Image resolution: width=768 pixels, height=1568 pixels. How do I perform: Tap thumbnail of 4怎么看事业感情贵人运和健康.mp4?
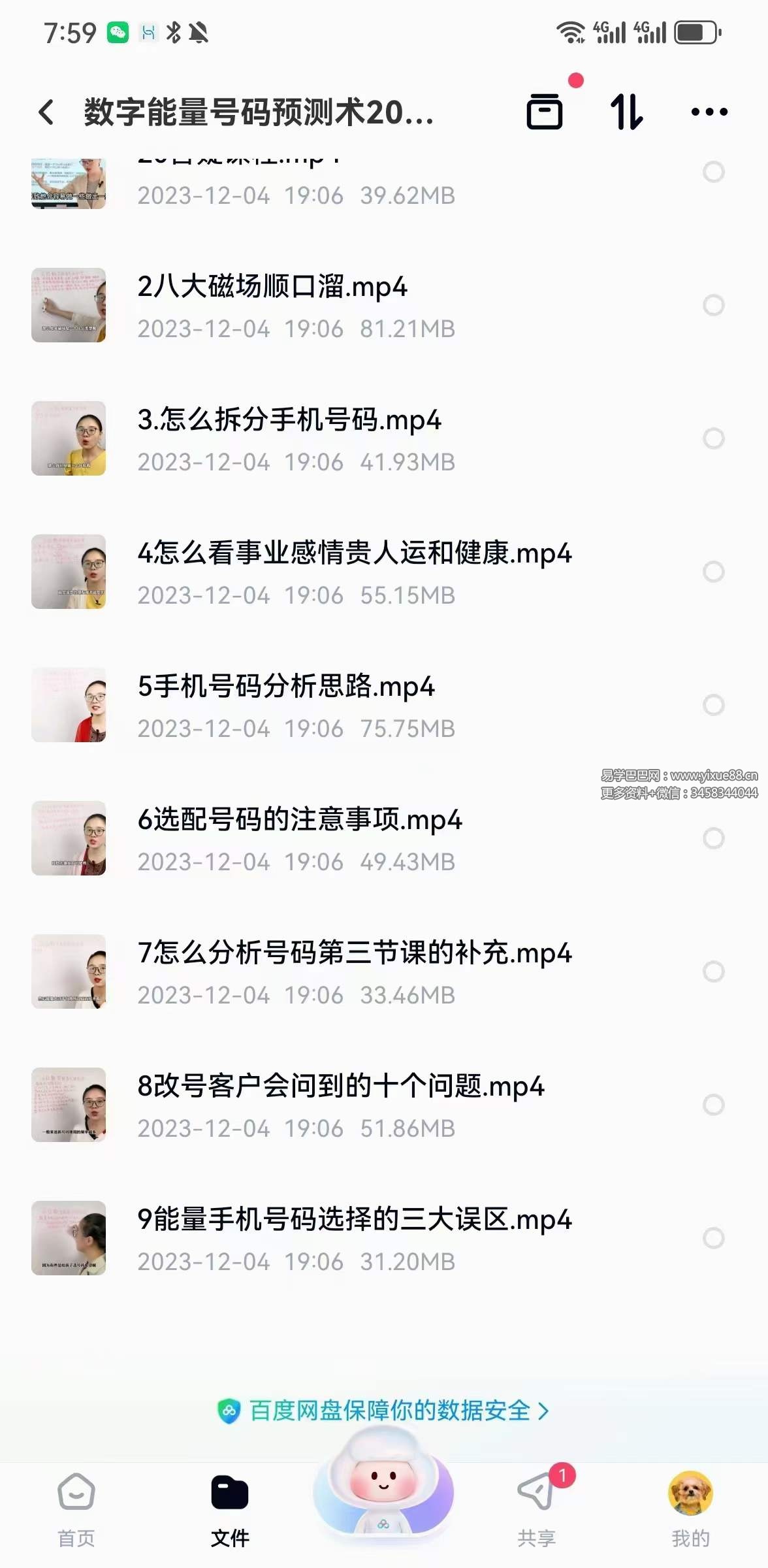68,570
